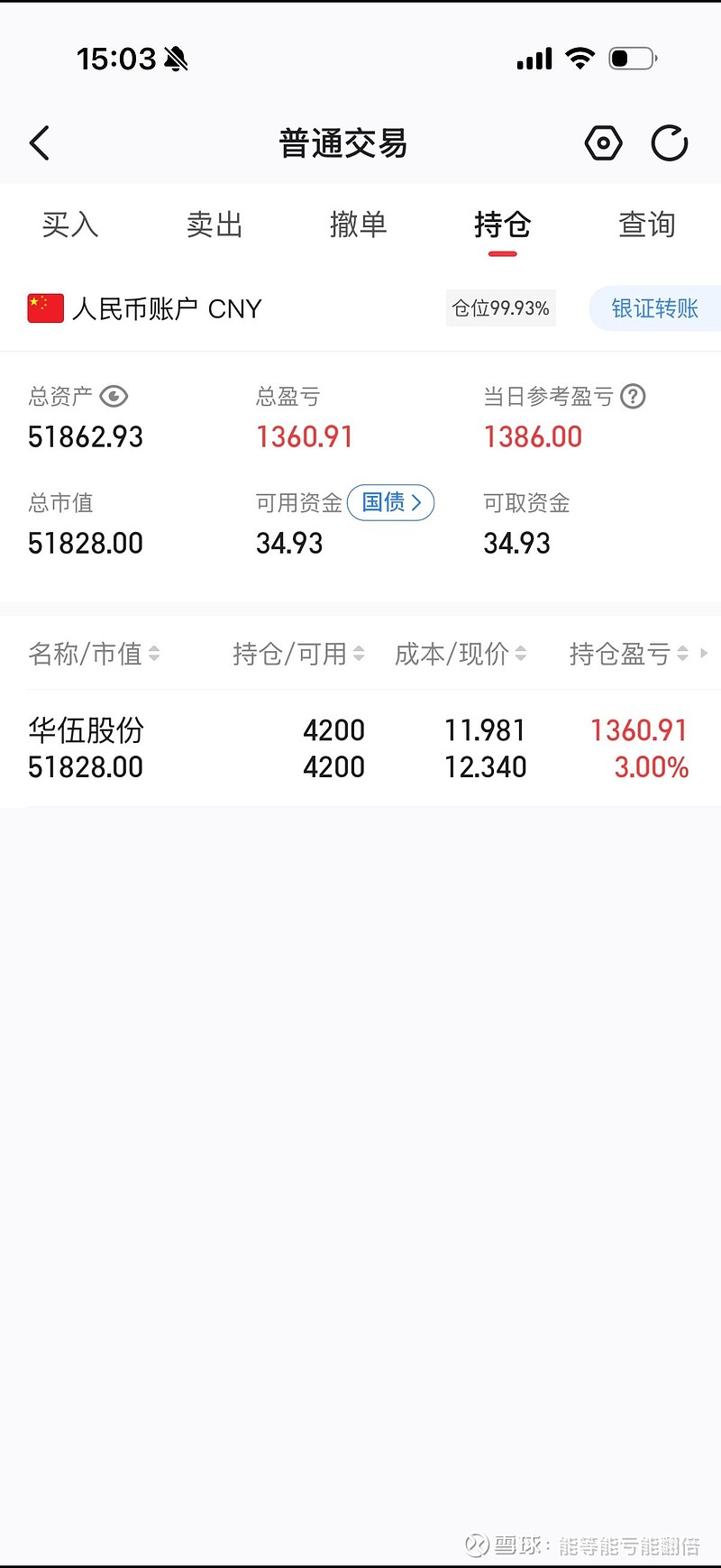Screen dimensions: 721x1568
Task: Open the 查询 tab
Action: (646, 225)
